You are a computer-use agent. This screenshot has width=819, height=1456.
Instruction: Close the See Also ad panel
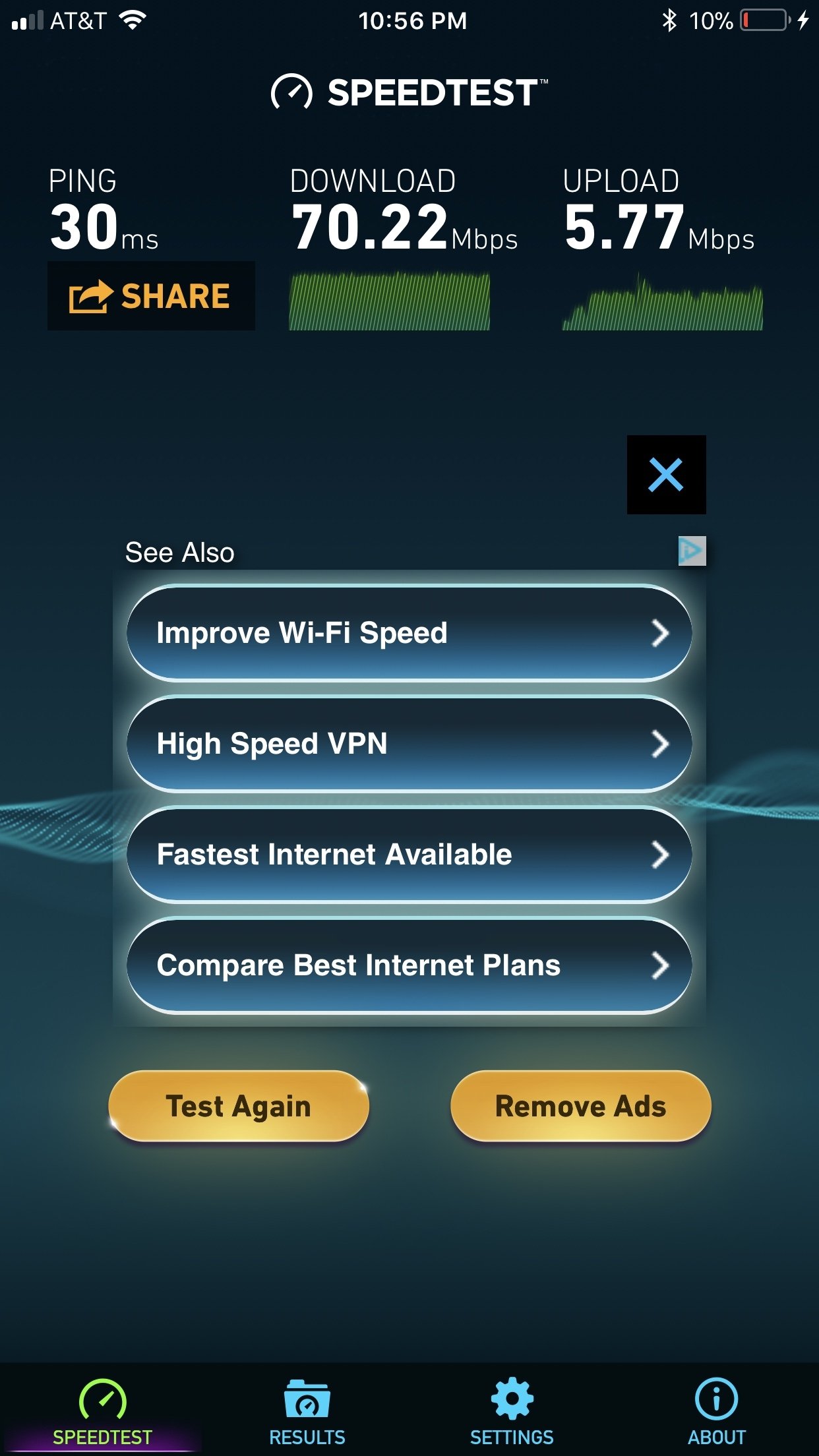pos(666,475)
